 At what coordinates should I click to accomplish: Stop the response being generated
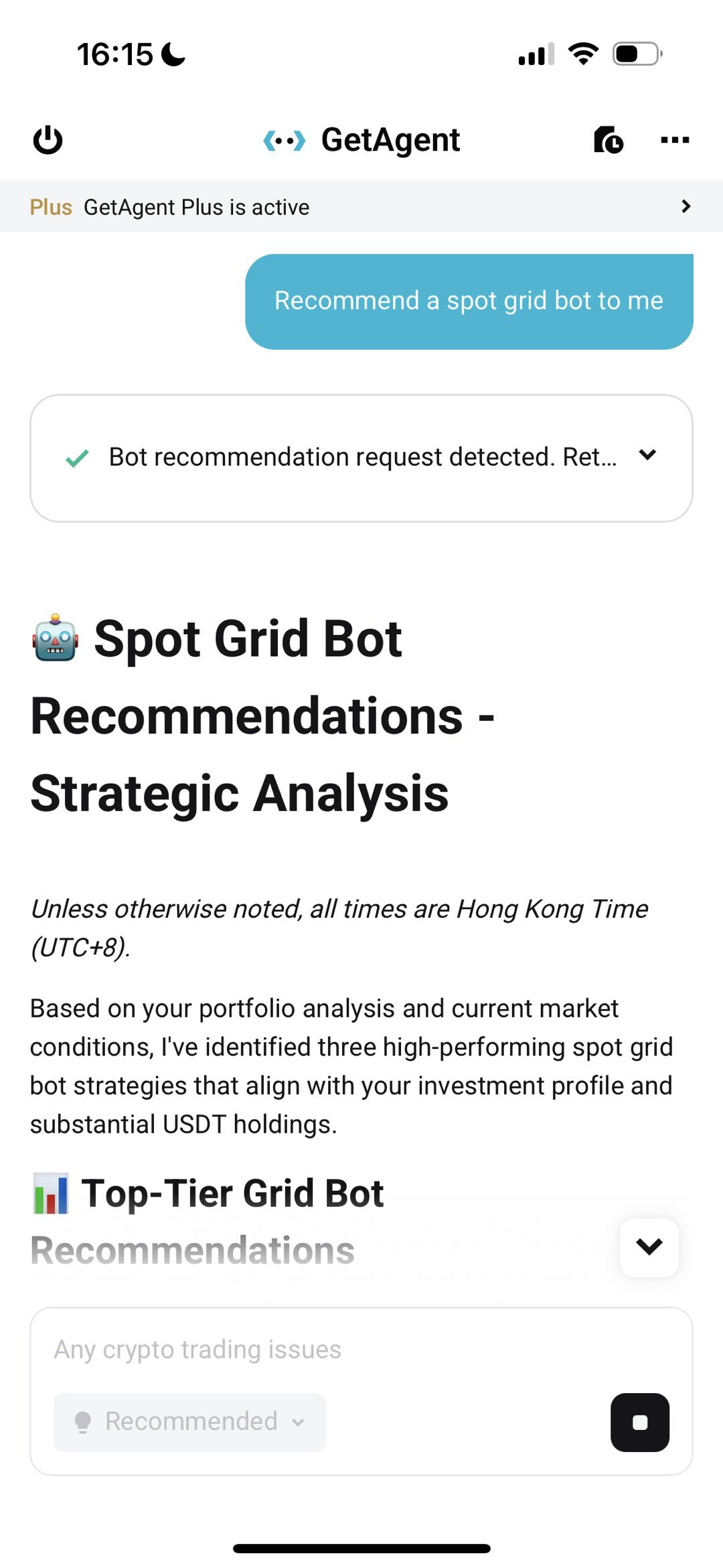[x=639, y=1422]
